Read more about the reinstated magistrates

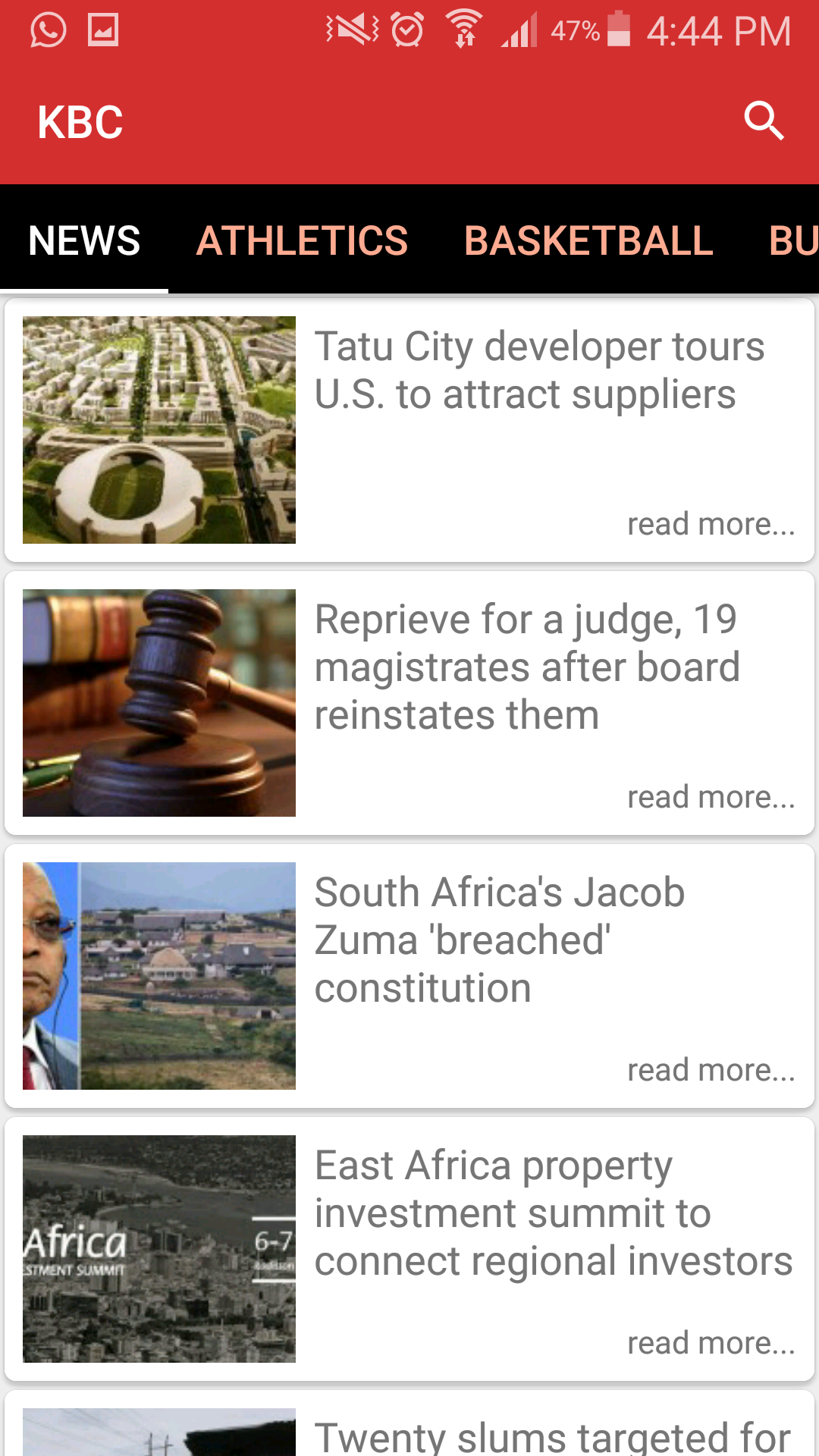pos(711,797)
